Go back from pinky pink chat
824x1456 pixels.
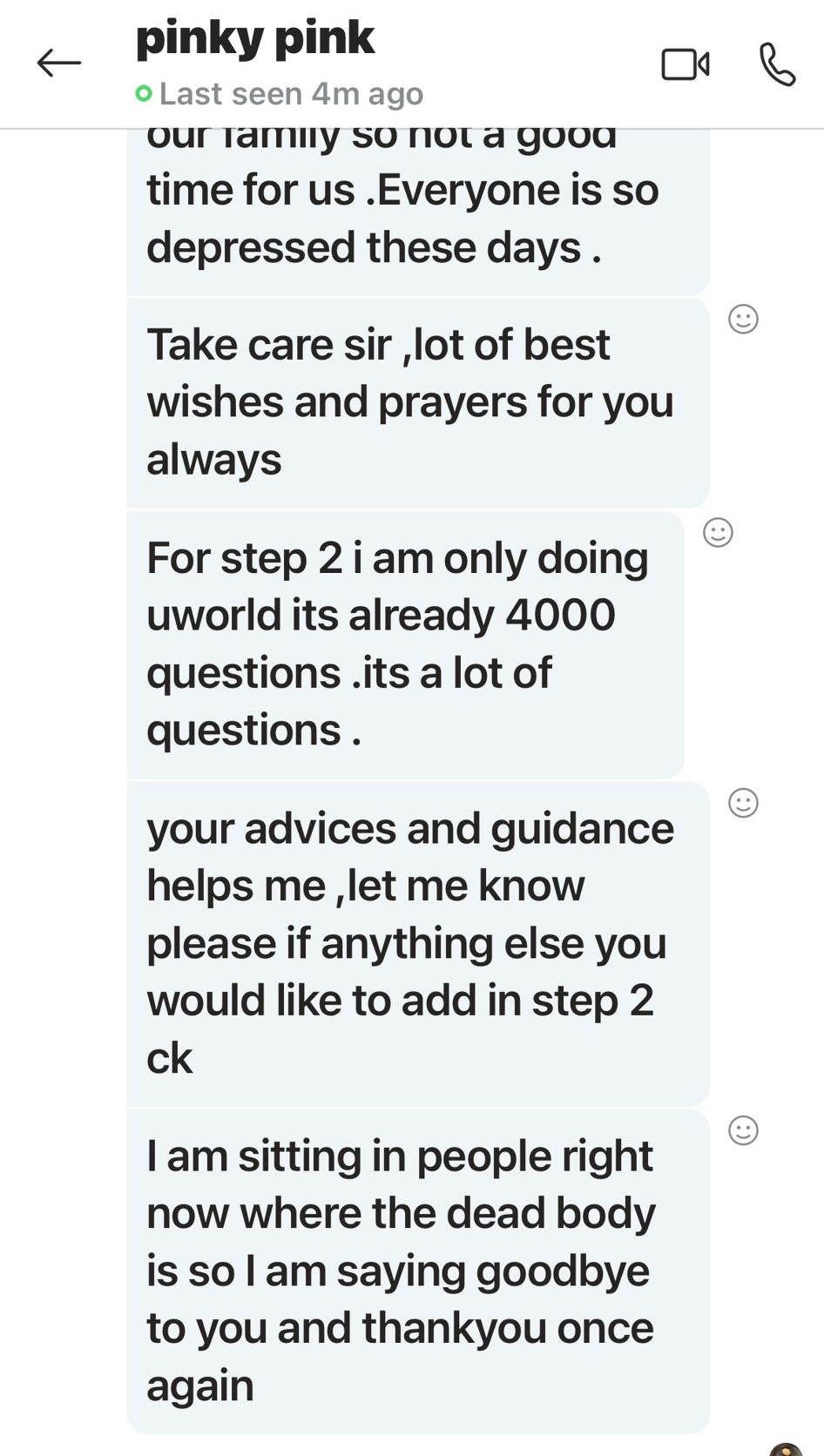58,63
